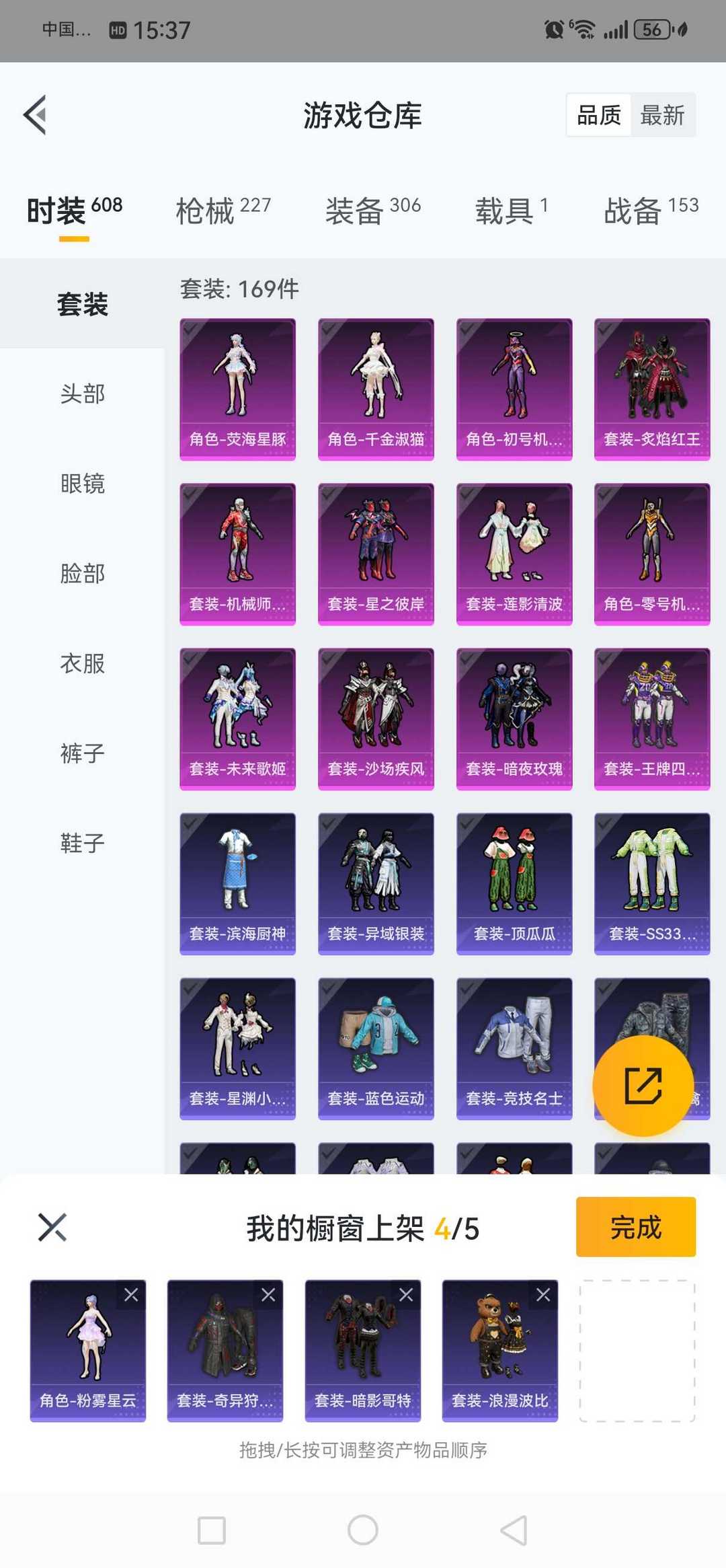Select the 头部 category in sidebar
This screenshot has width=726, height=1568.
[82, 394]
